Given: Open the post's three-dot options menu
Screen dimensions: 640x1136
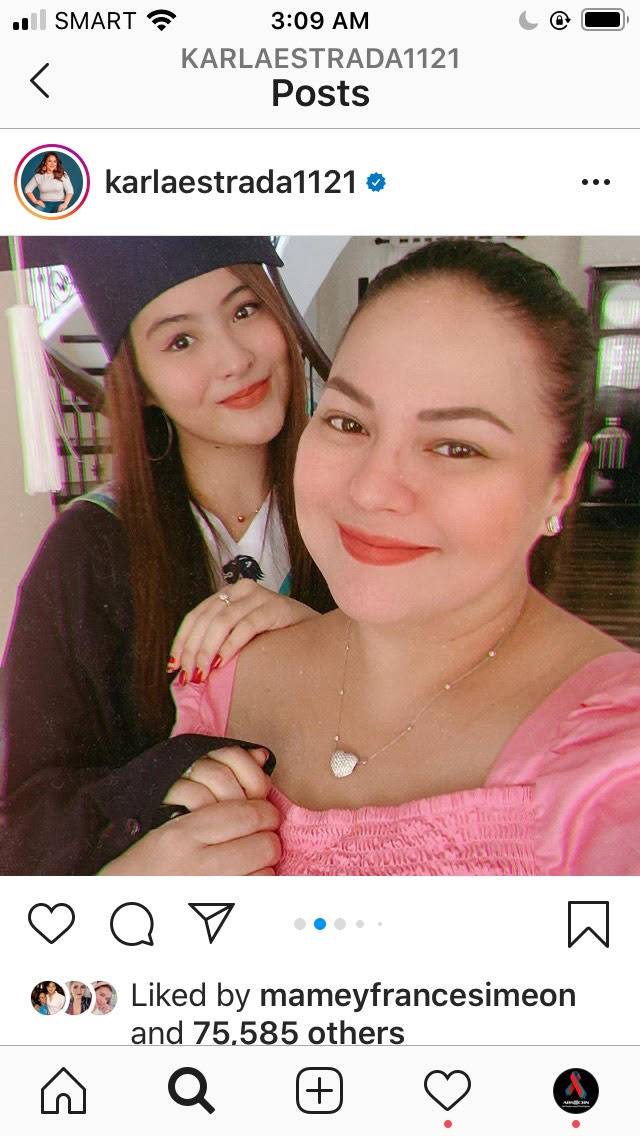Looking at the screenshot, I should [596, 182].
